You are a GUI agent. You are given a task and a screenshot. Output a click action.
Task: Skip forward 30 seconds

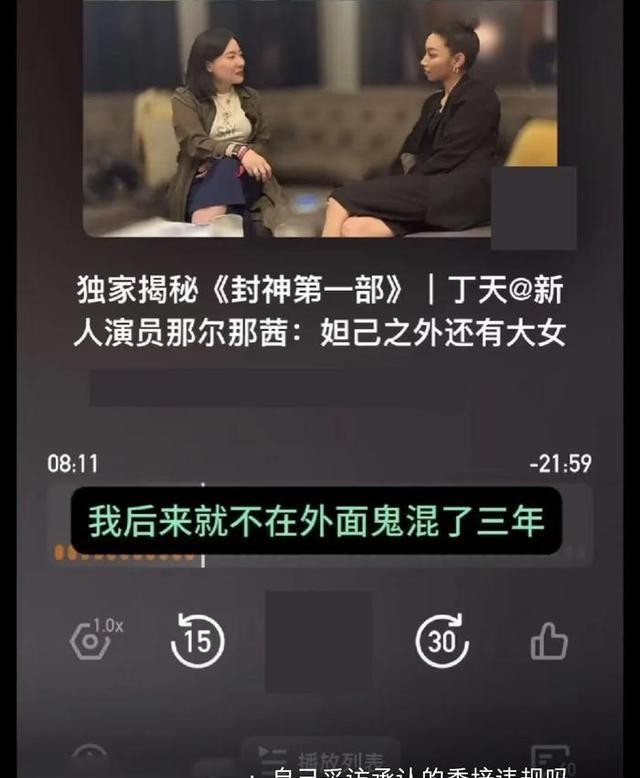442,640
